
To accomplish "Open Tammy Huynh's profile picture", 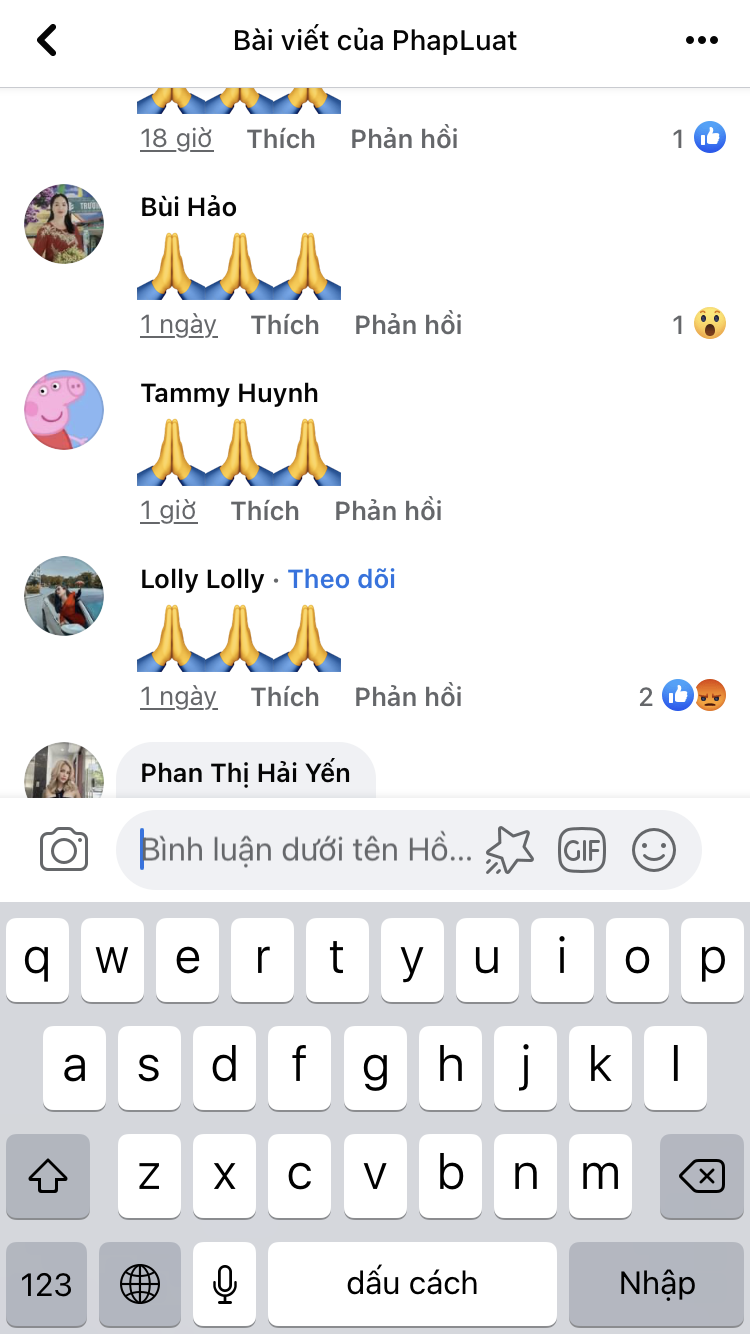I will coord(64,410).
